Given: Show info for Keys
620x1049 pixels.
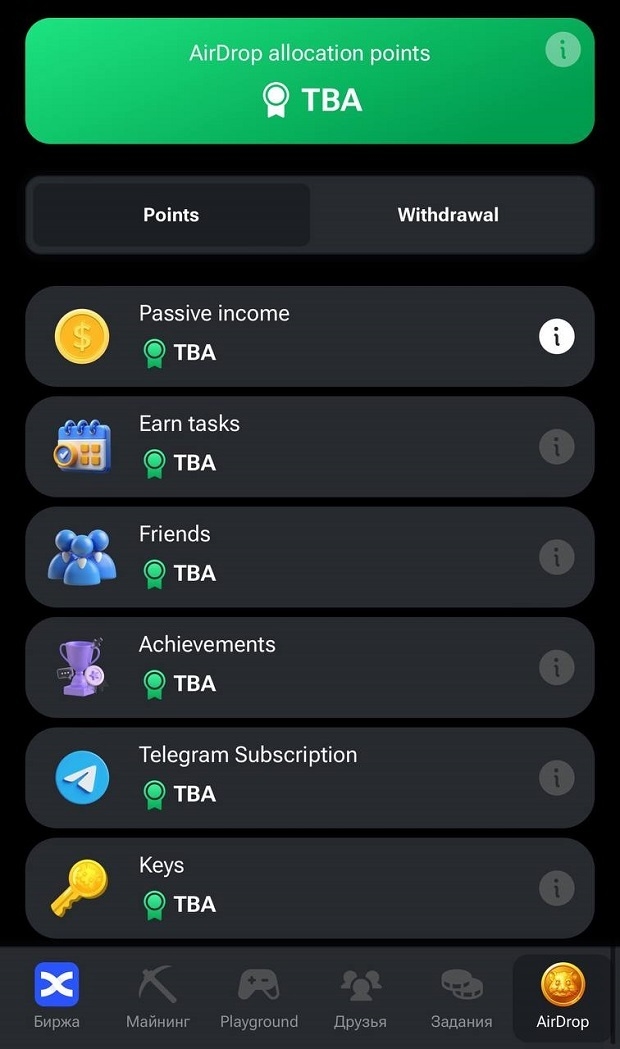Looking at the screenshot, I should [557, 887].
